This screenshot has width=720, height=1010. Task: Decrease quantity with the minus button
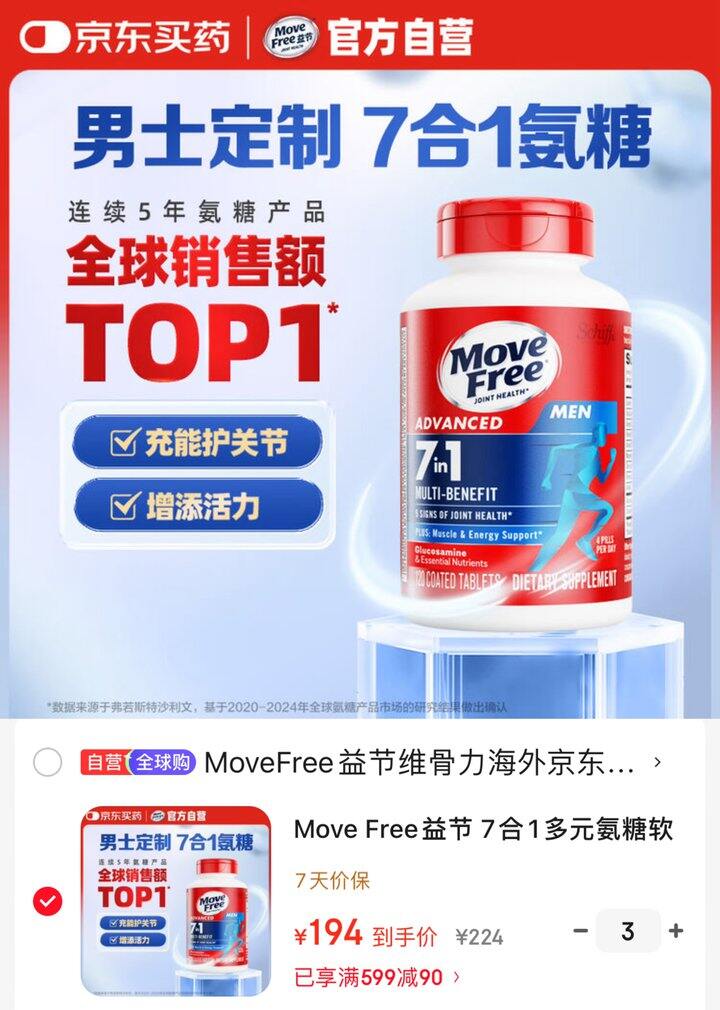tap(580, 931)
